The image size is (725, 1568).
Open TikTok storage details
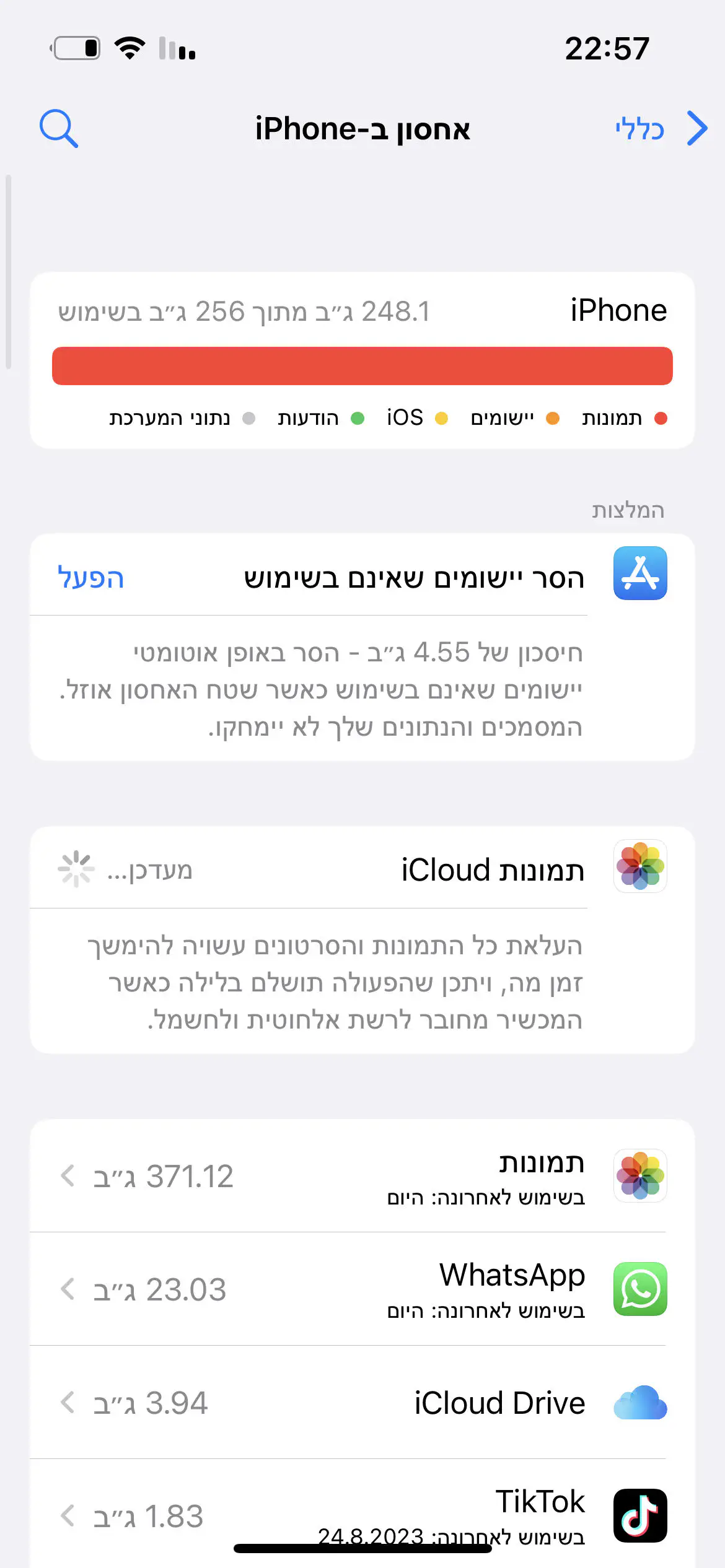pyautogui.click(x=362, y=1514)
